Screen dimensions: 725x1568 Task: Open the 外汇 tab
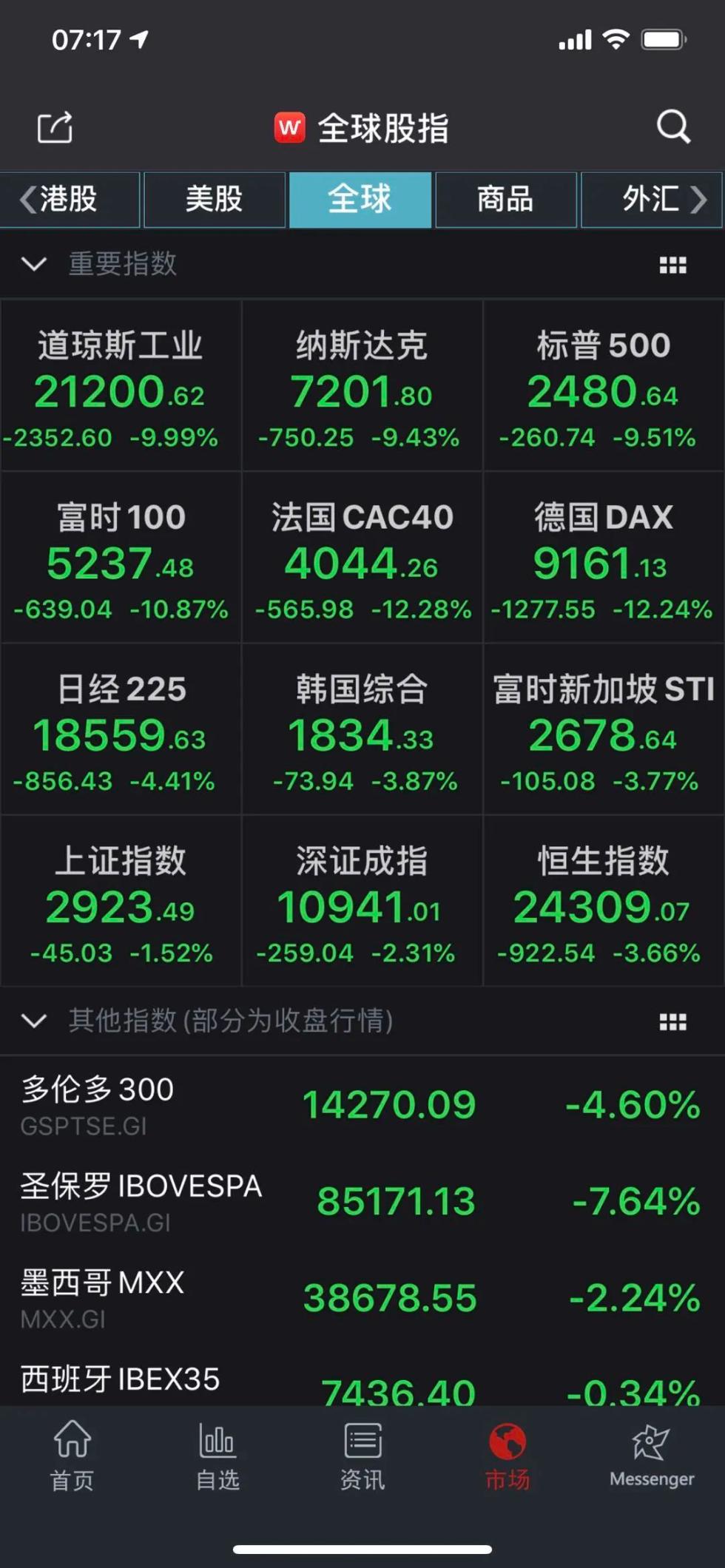[x=651, y=199]
